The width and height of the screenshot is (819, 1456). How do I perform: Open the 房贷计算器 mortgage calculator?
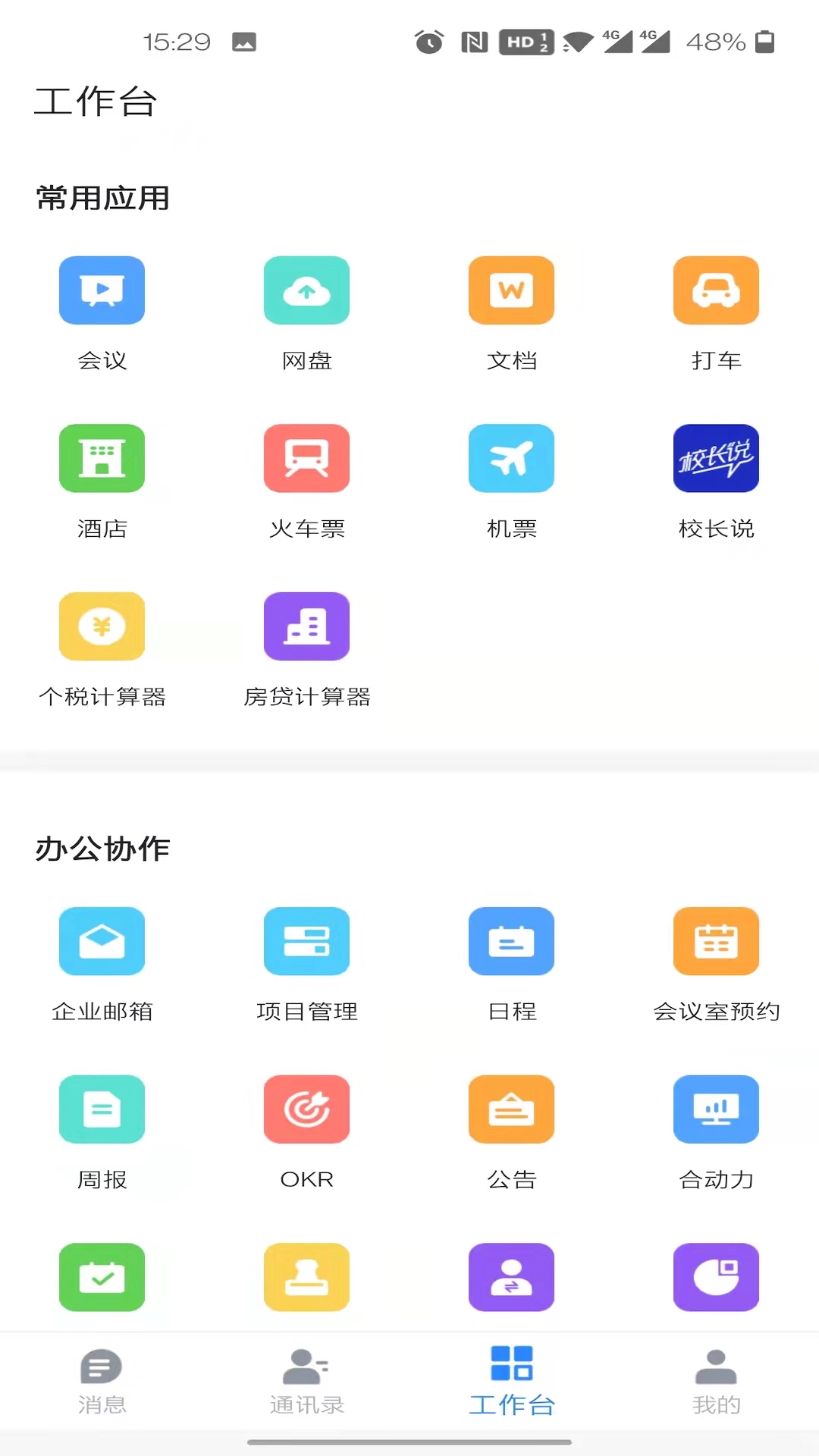coord(306,626)
